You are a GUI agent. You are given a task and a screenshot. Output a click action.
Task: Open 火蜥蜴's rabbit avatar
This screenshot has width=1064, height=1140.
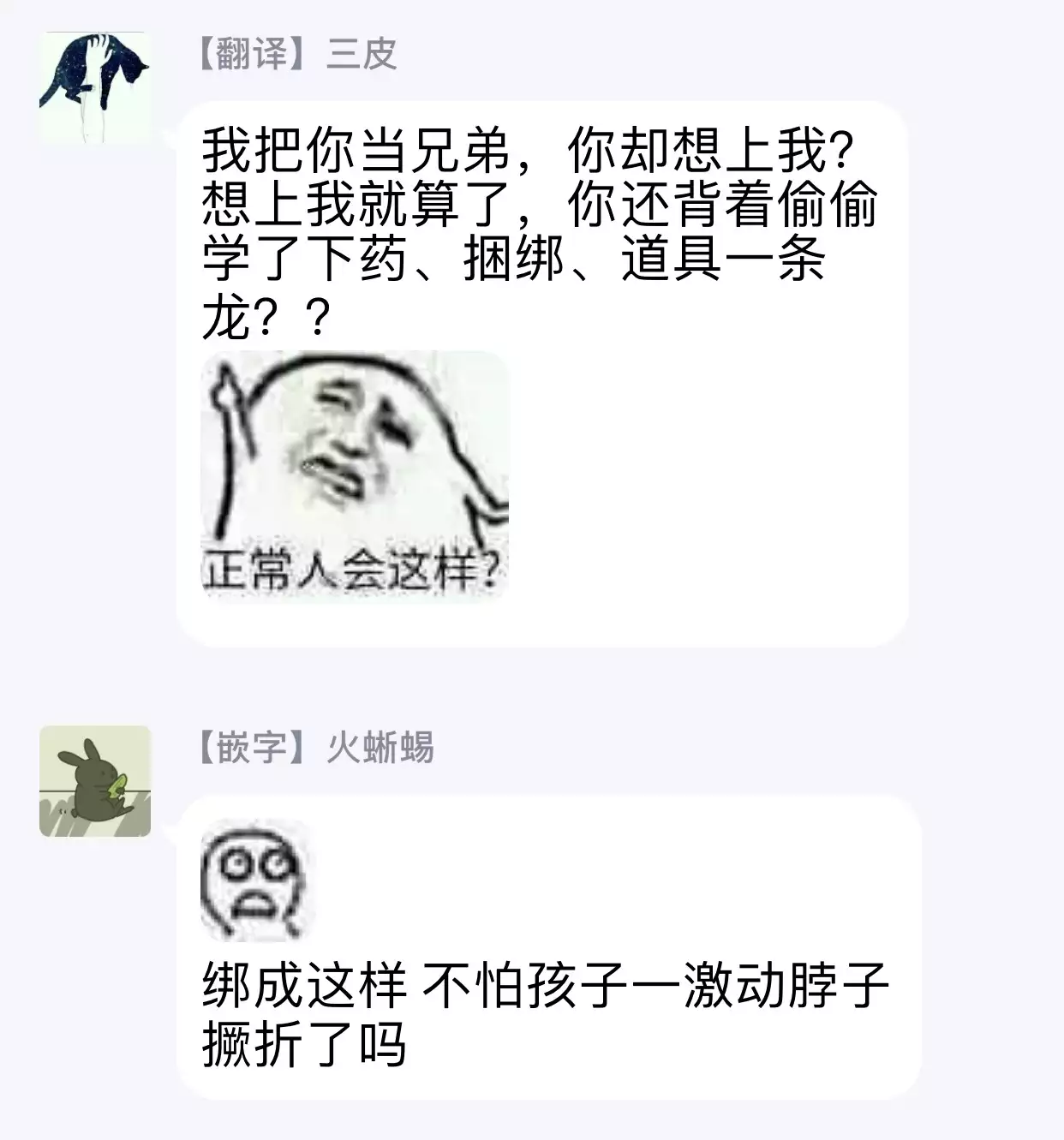point(95,781)
